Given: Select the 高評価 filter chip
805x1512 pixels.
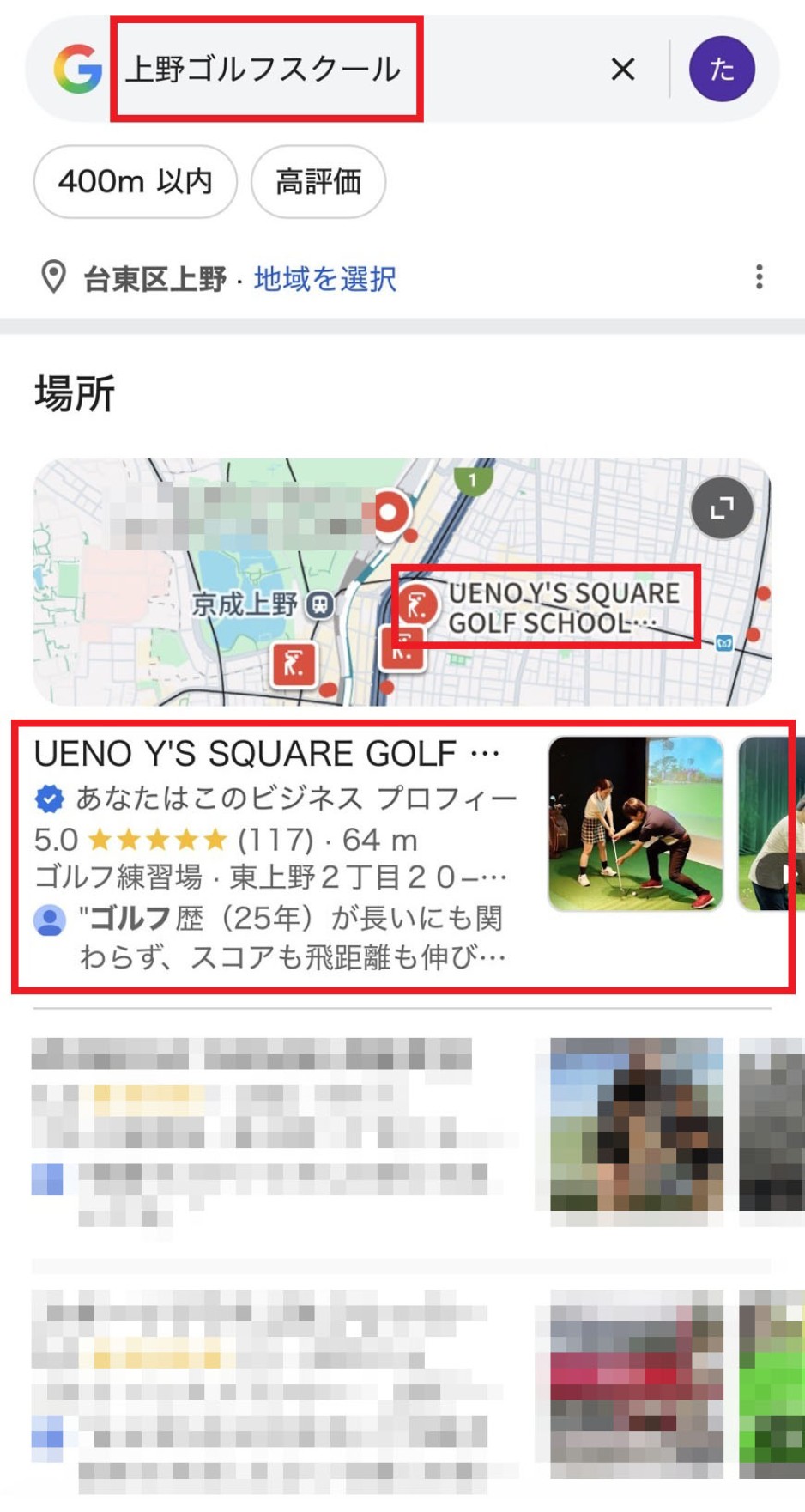Looking at the screenshot, I should pyautogui.click(x=318, y=182).
